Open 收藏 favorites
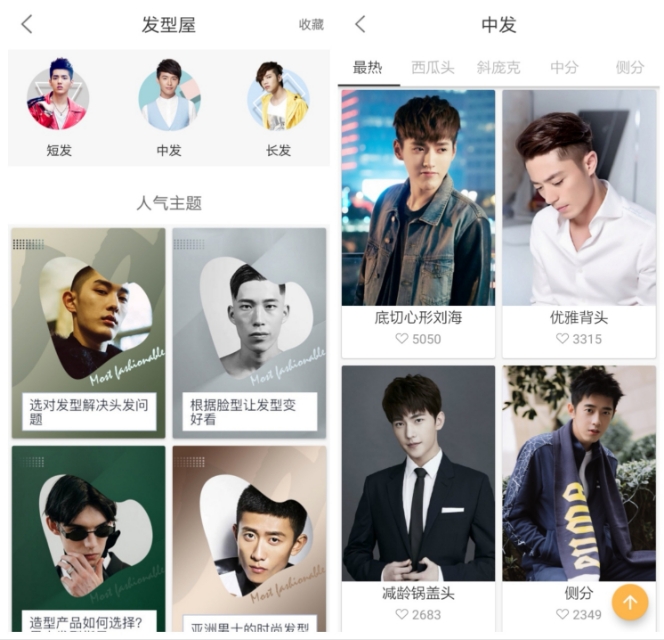 click(310, 25)
